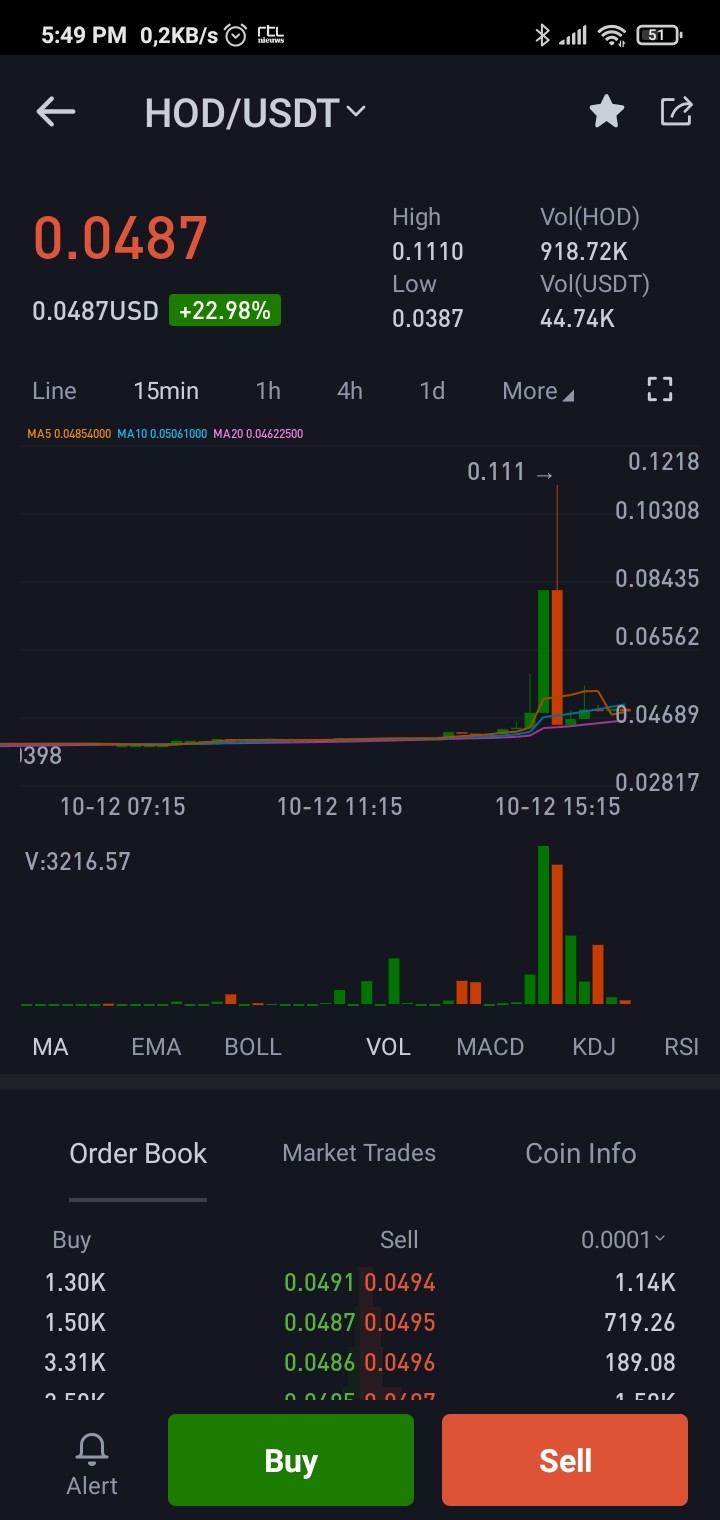
Task: Select the 1d chart interval
Action: (x=432, y=391)
